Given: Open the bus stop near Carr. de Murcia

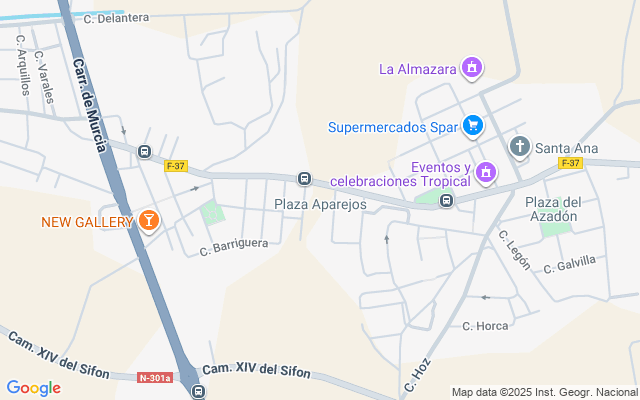Looking at the screenshot, I should pos(144,152).
